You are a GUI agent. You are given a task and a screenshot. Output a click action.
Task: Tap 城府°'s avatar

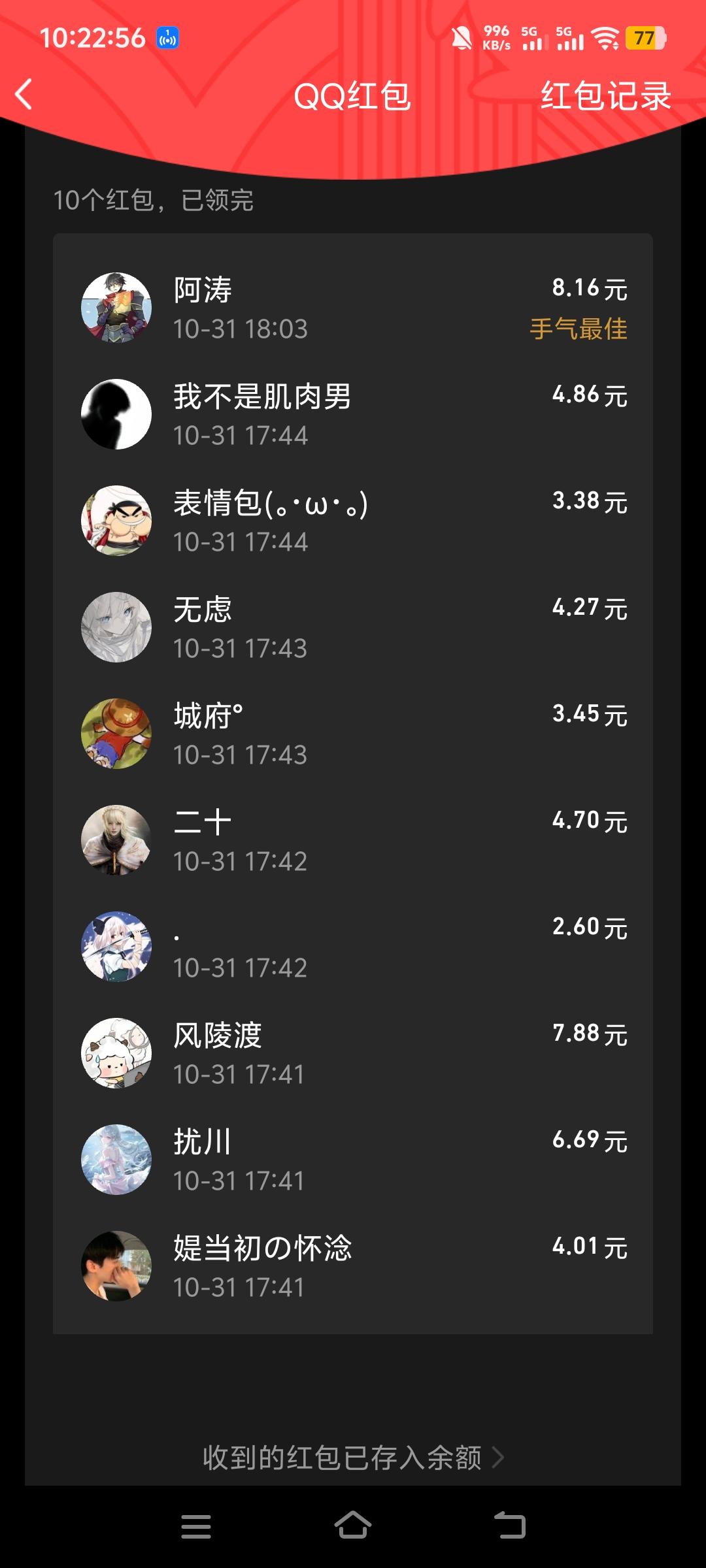point(116,733)
